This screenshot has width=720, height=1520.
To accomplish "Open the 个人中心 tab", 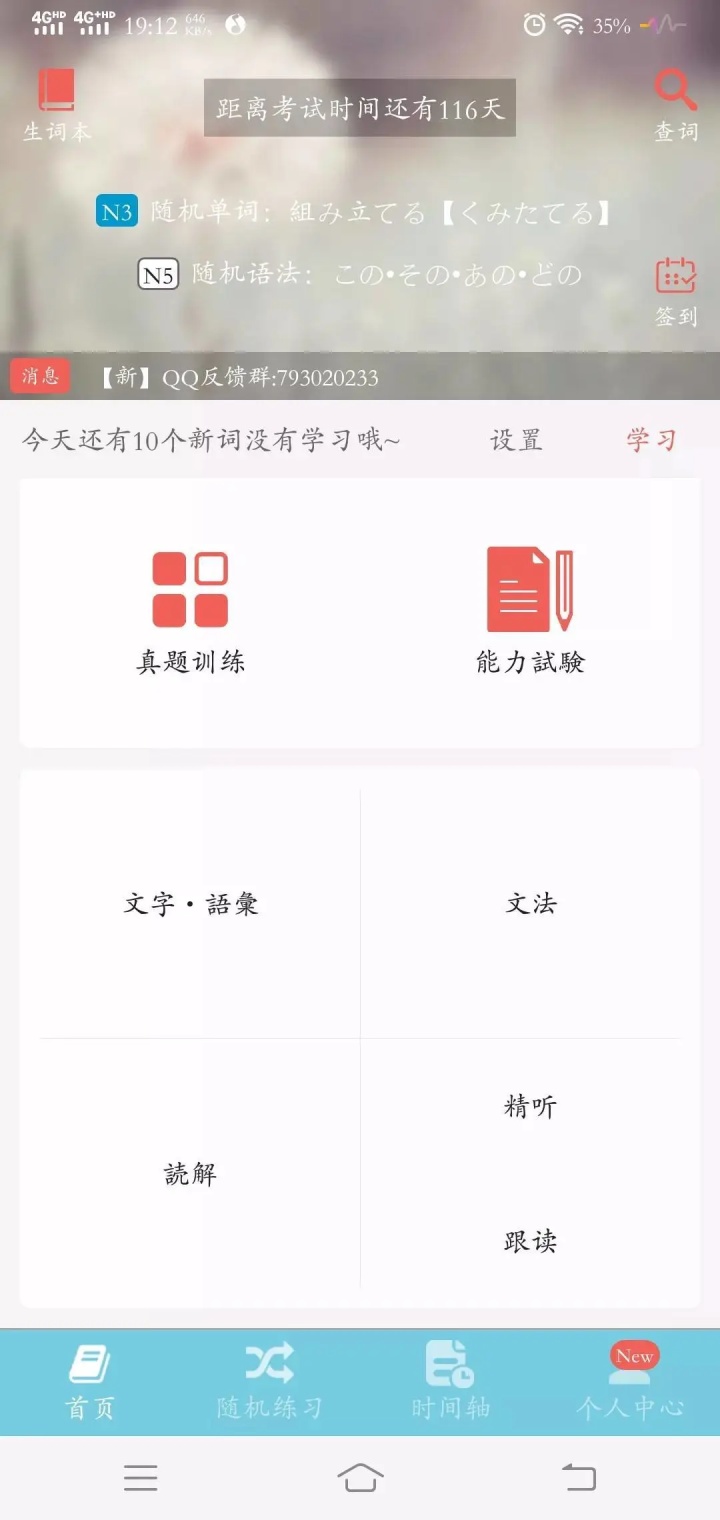I will [630, 1382].
